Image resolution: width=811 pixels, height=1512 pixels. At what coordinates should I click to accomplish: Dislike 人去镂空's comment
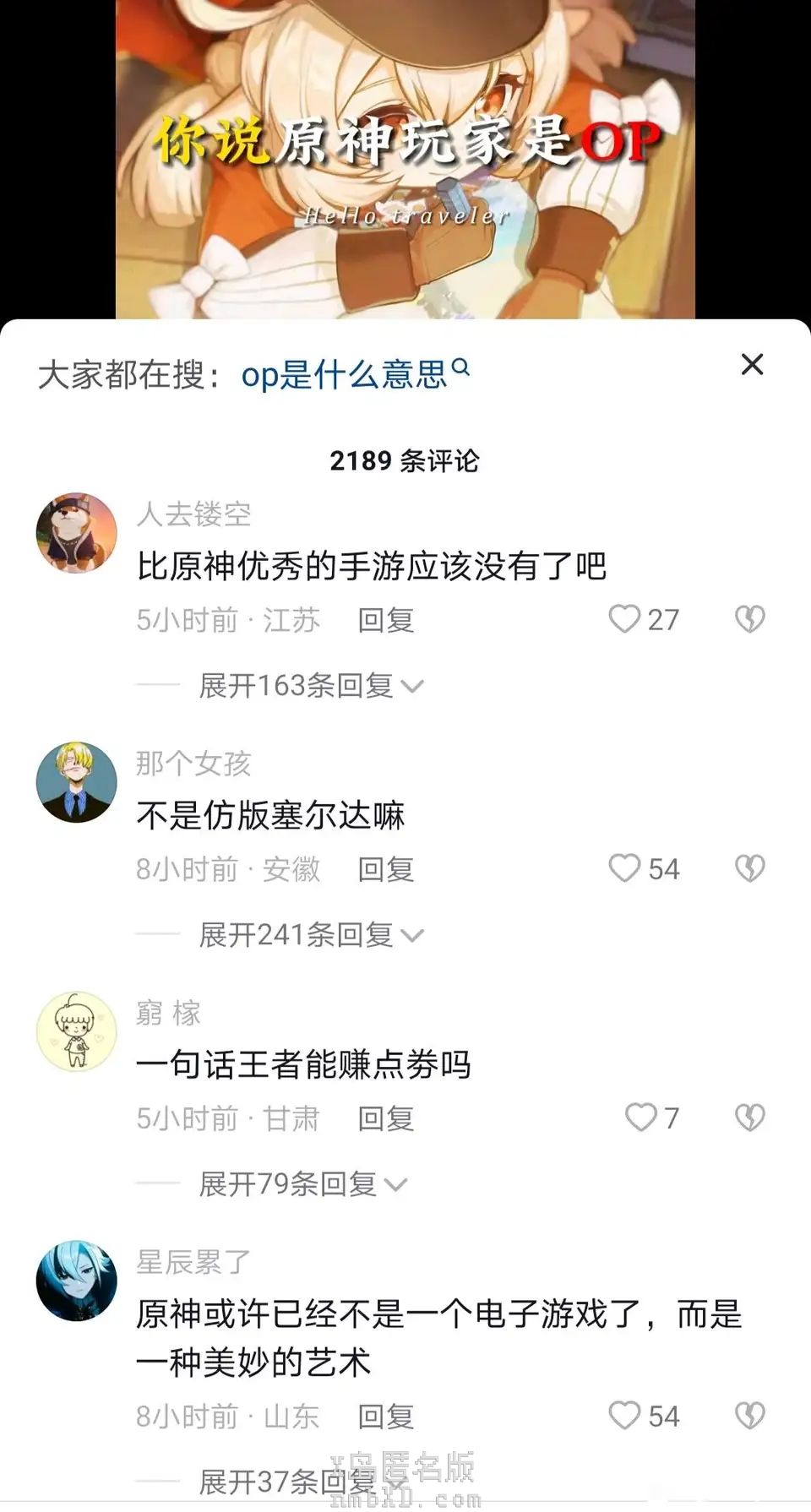[749, 619]
